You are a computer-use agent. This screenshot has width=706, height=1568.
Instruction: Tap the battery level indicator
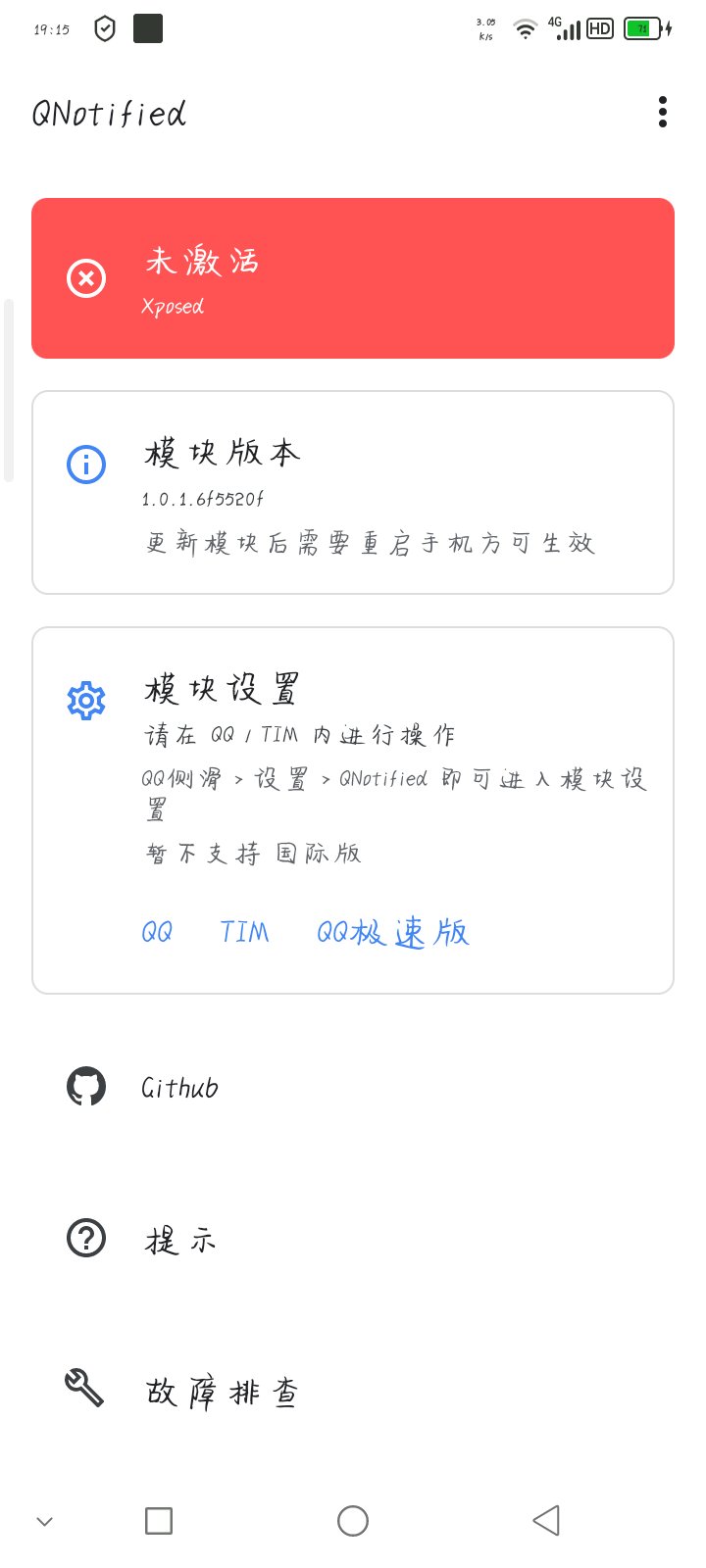[642, 28]
